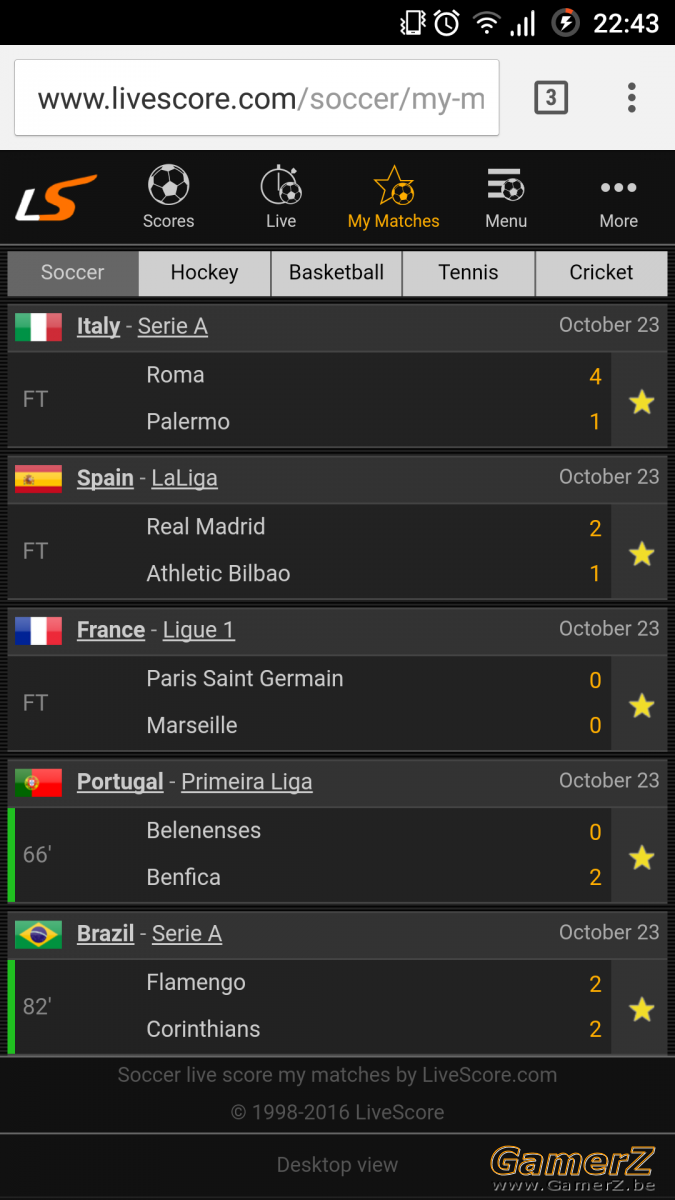
Task: Remove Real Madrid match from favorites
Action: pos(641,554)
